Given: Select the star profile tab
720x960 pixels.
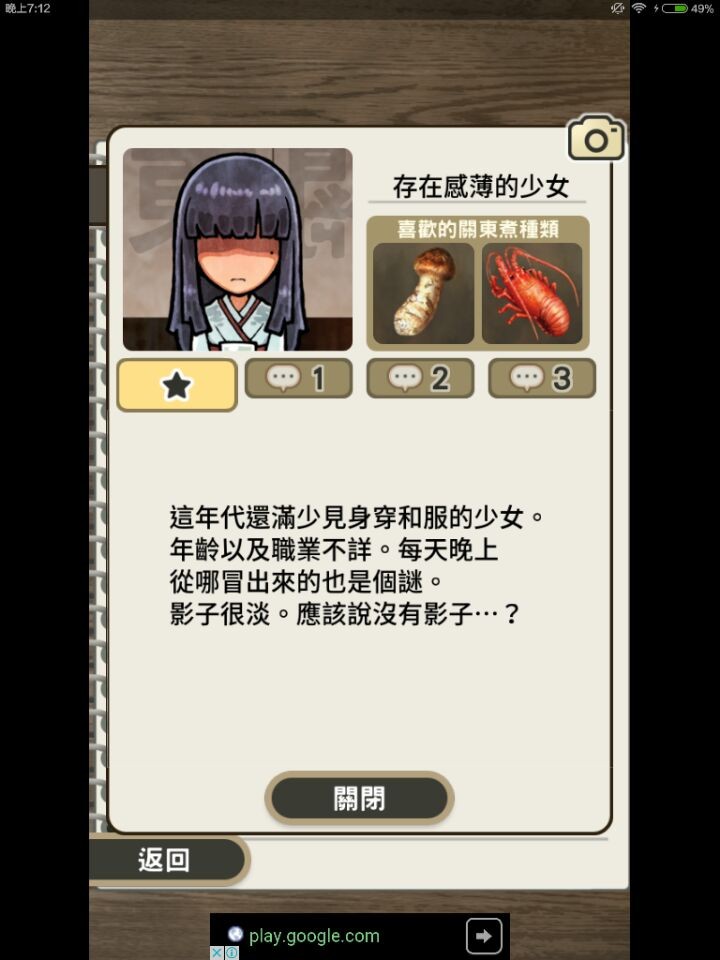Looking at the screenshot, I should [x=177, y=385].
